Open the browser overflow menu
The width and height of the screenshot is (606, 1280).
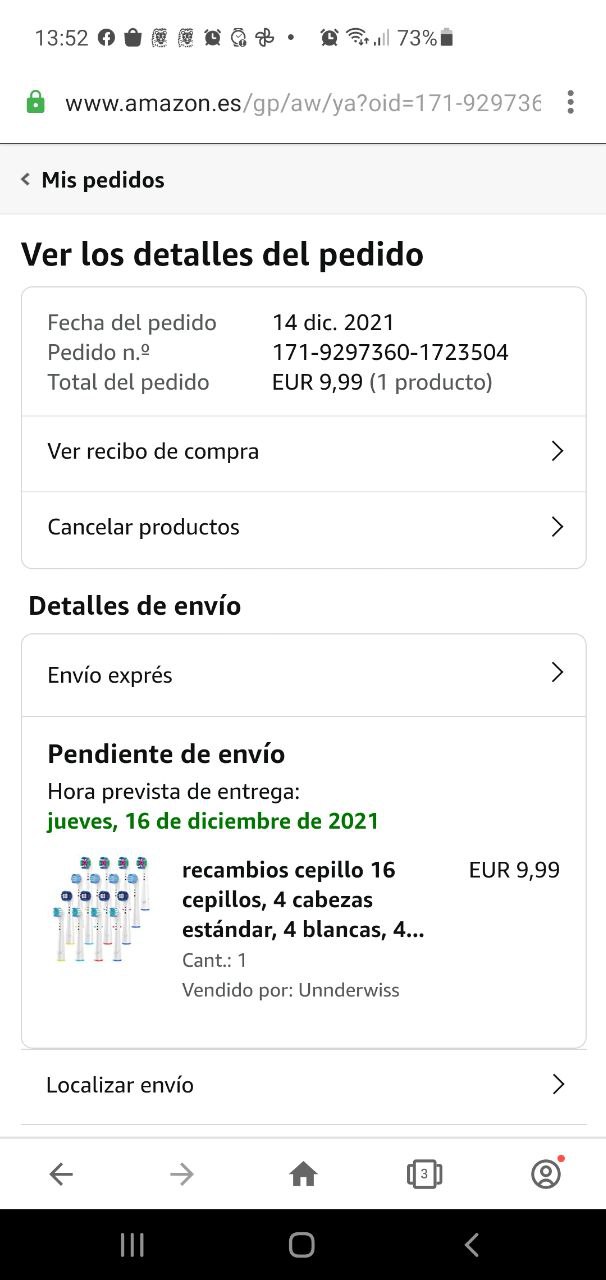click(570, 102)
